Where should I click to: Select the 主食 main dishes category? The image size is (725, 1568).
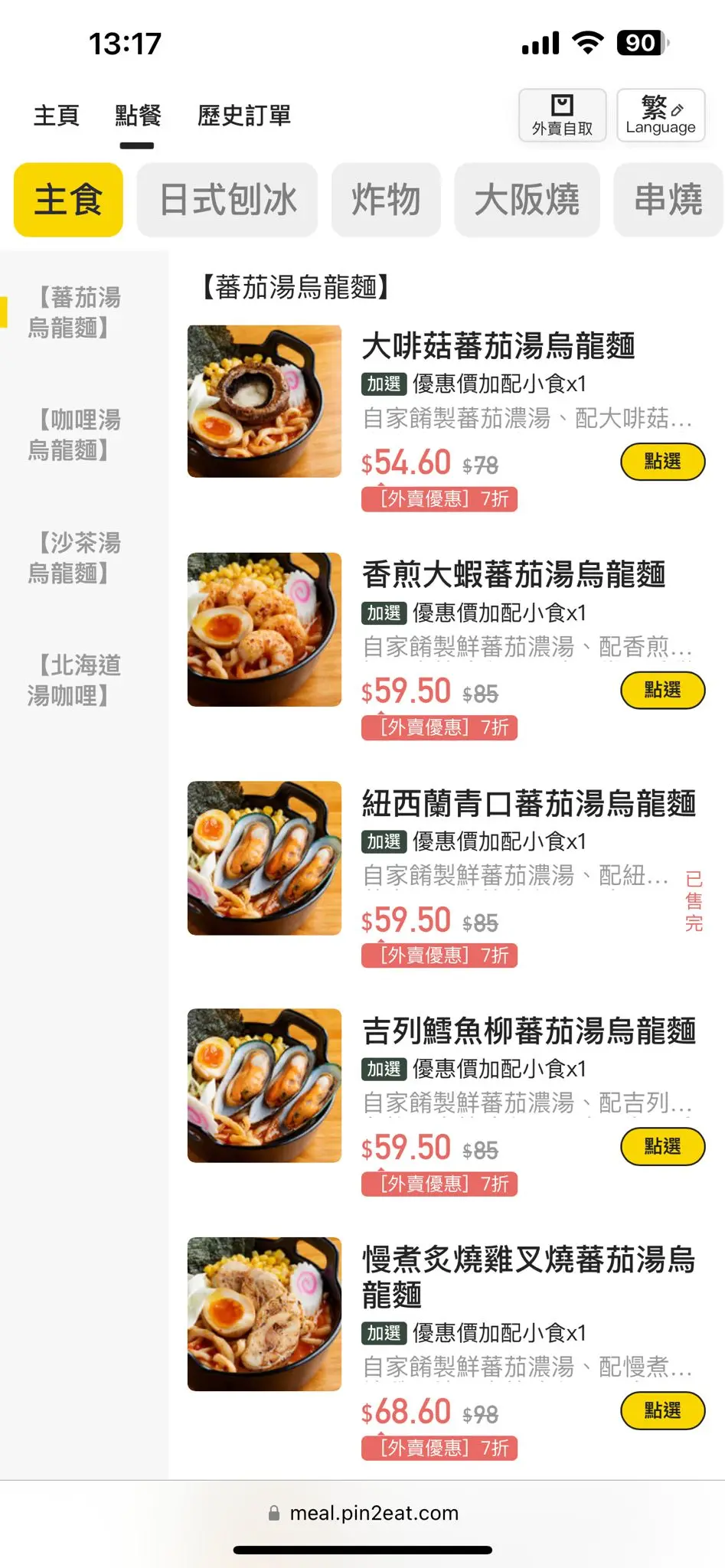(68, 200)
